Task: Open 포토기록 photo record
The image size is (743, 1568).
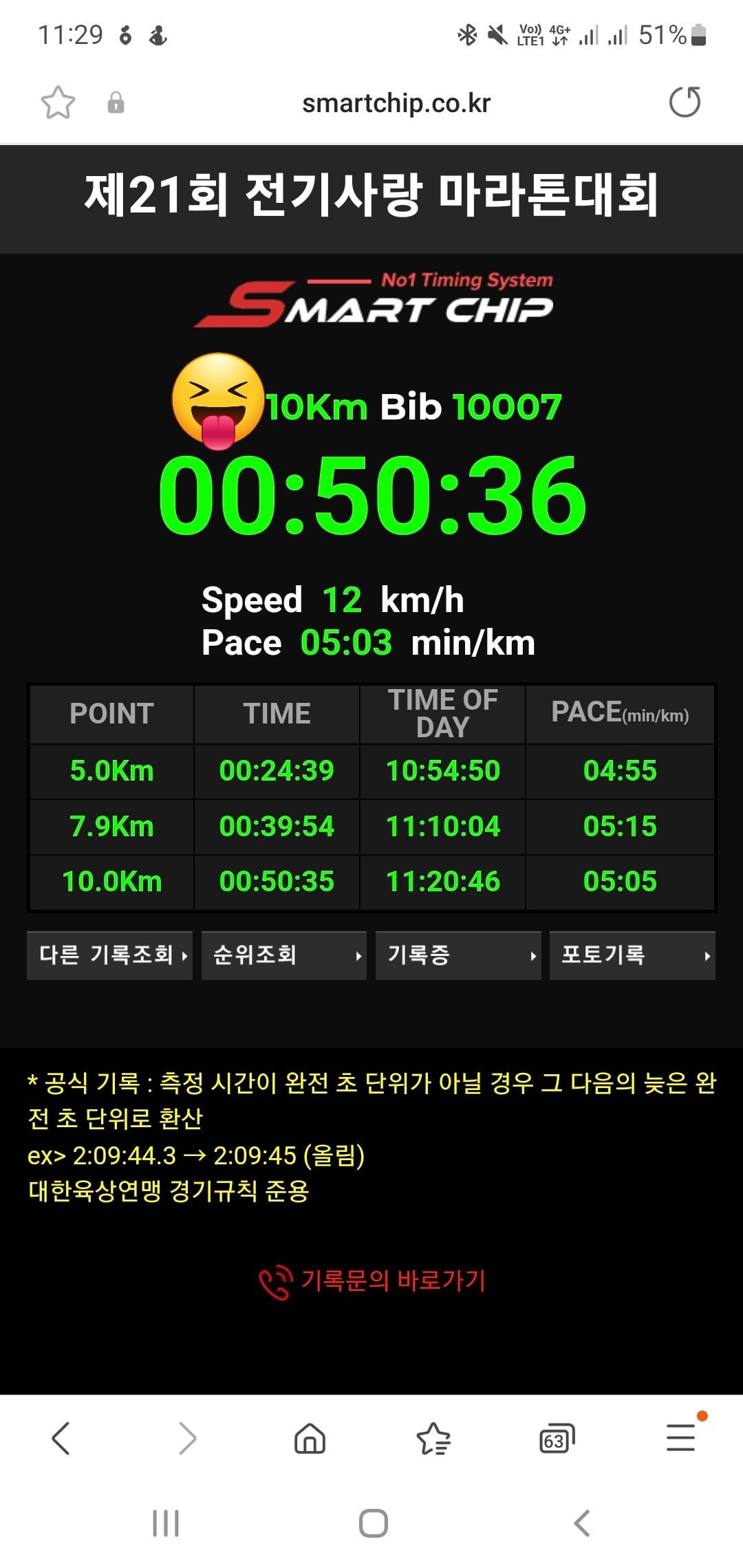Action: [x=632, y=955]
